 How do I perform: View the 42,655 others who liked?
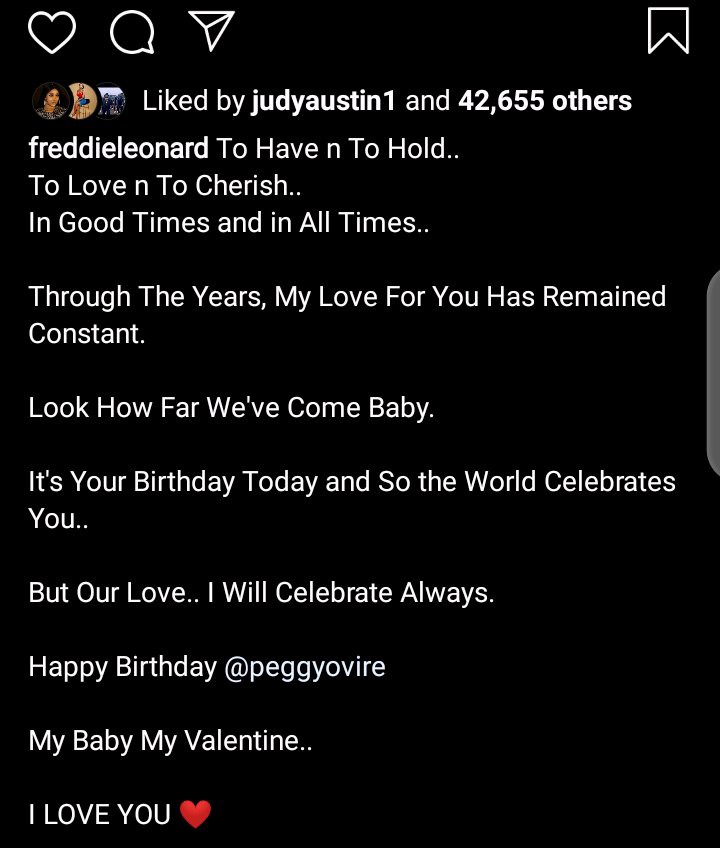coord(545,101)
